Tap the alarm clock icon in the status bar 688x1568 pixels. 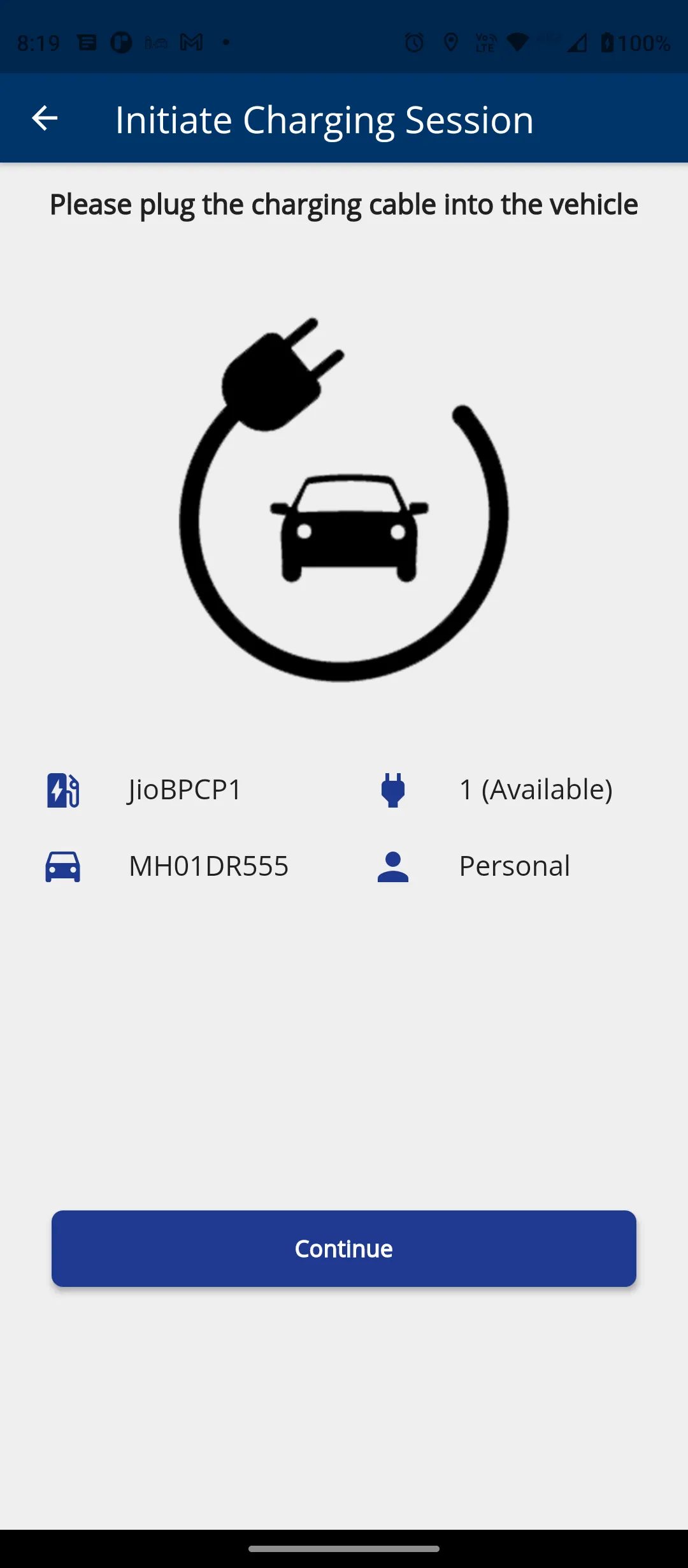point(414,41)
